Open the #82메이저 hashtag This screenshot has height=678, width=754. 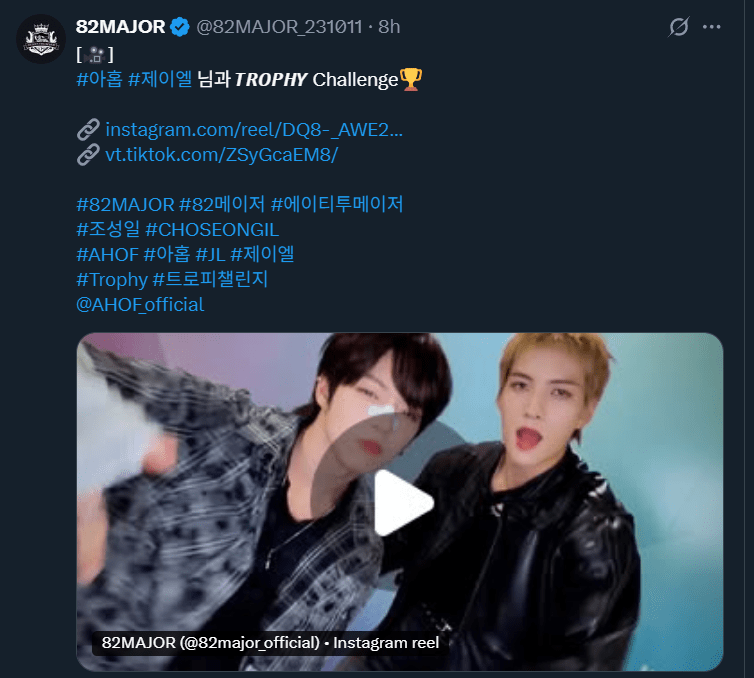coord(222,204)
